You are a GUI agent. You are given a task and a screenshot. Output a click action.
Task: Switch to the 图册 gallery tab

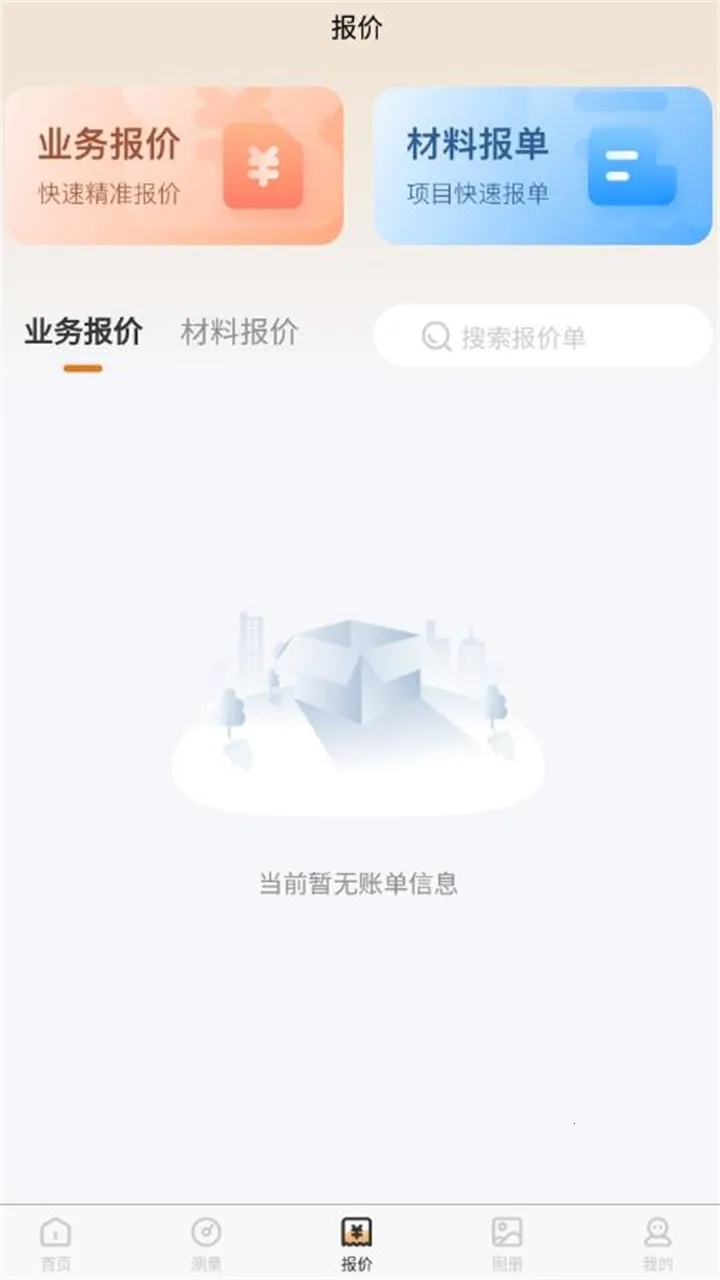(x=507, y=1242)
